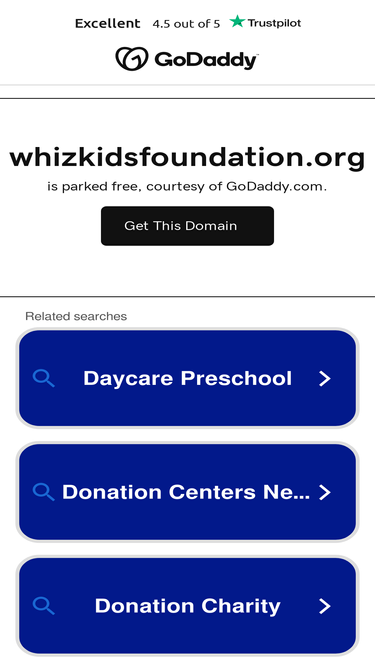The height and width of the screenshot is (667, 375).
Task: Select the Donation Centers Ne... search
Action: [x=187, y=492]
